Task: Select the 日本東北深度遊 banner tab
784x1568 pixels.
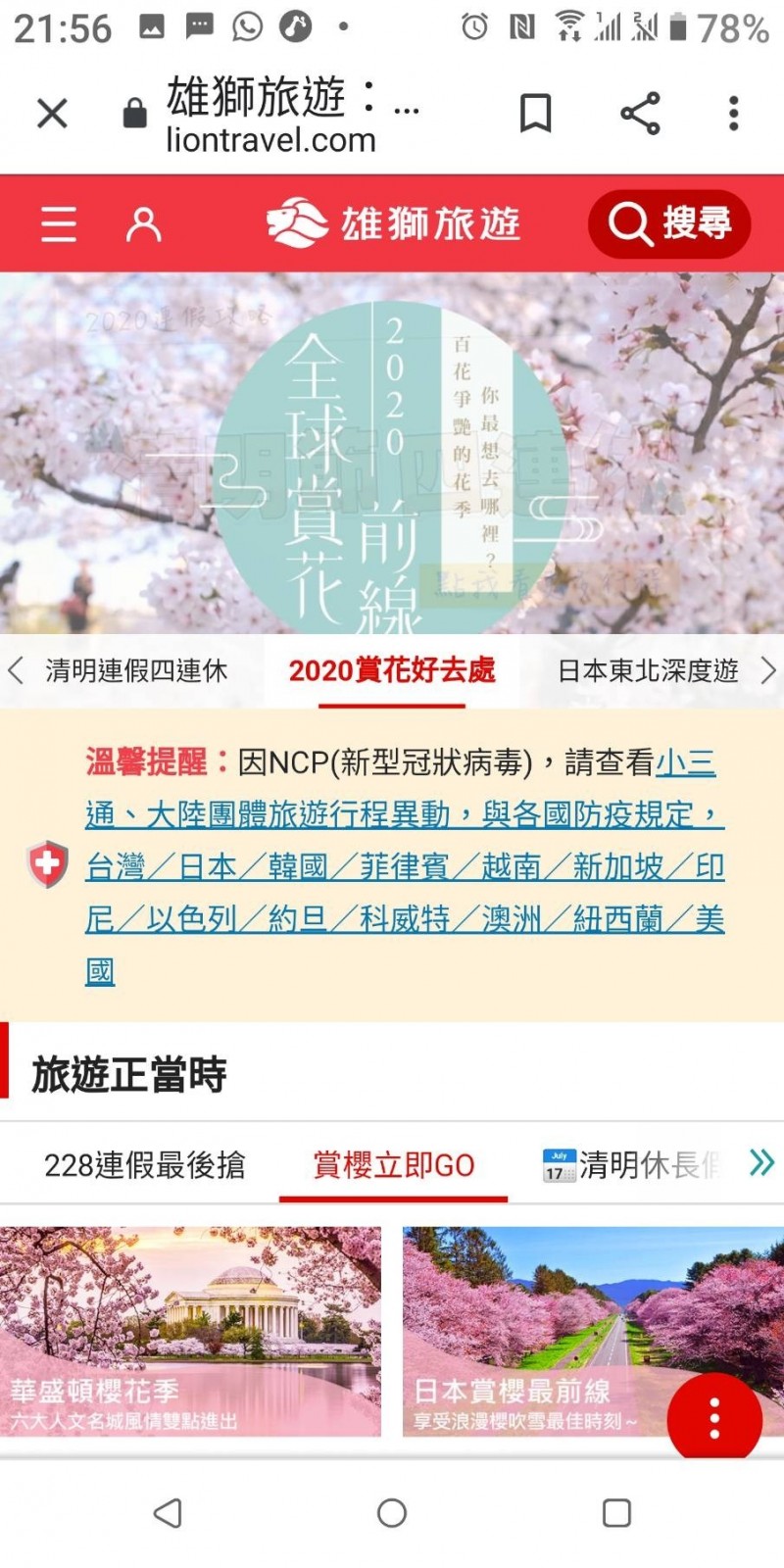Action: click(x=648, y=670)
